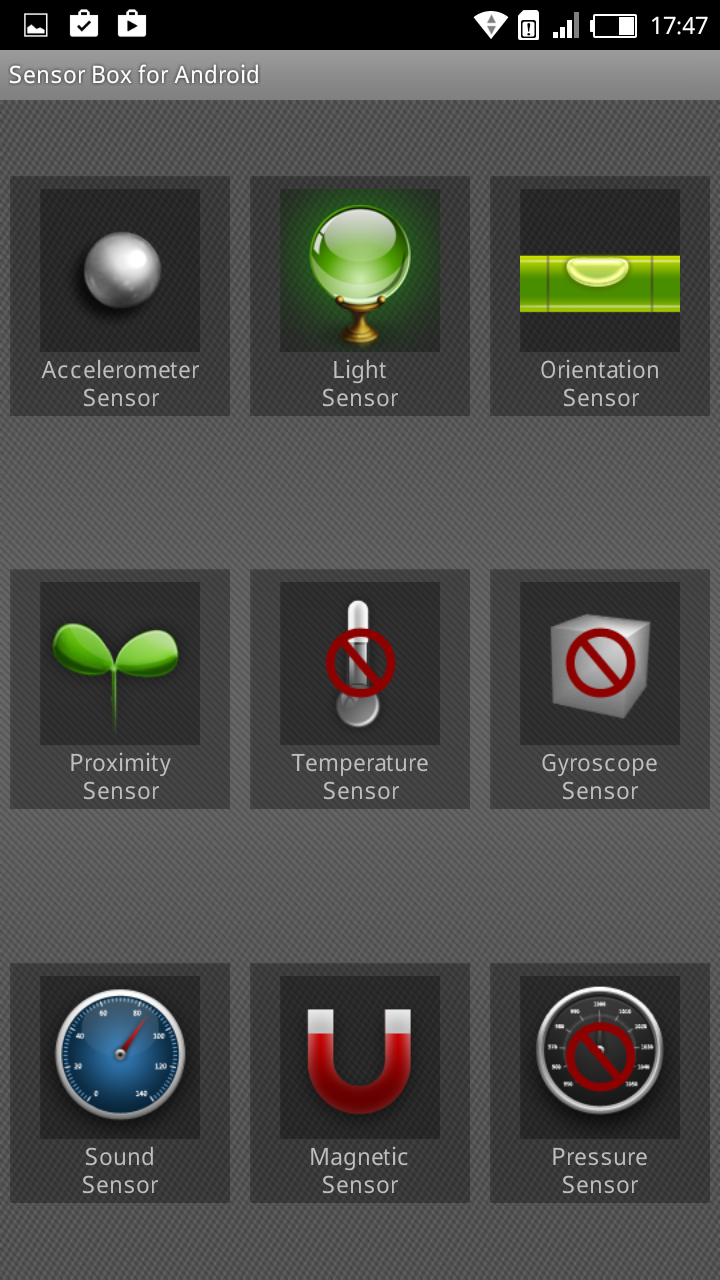Launch the Proximity Sensor tile
The height and width of the screenshot is (1280, 720).
(x=120, y=689)
